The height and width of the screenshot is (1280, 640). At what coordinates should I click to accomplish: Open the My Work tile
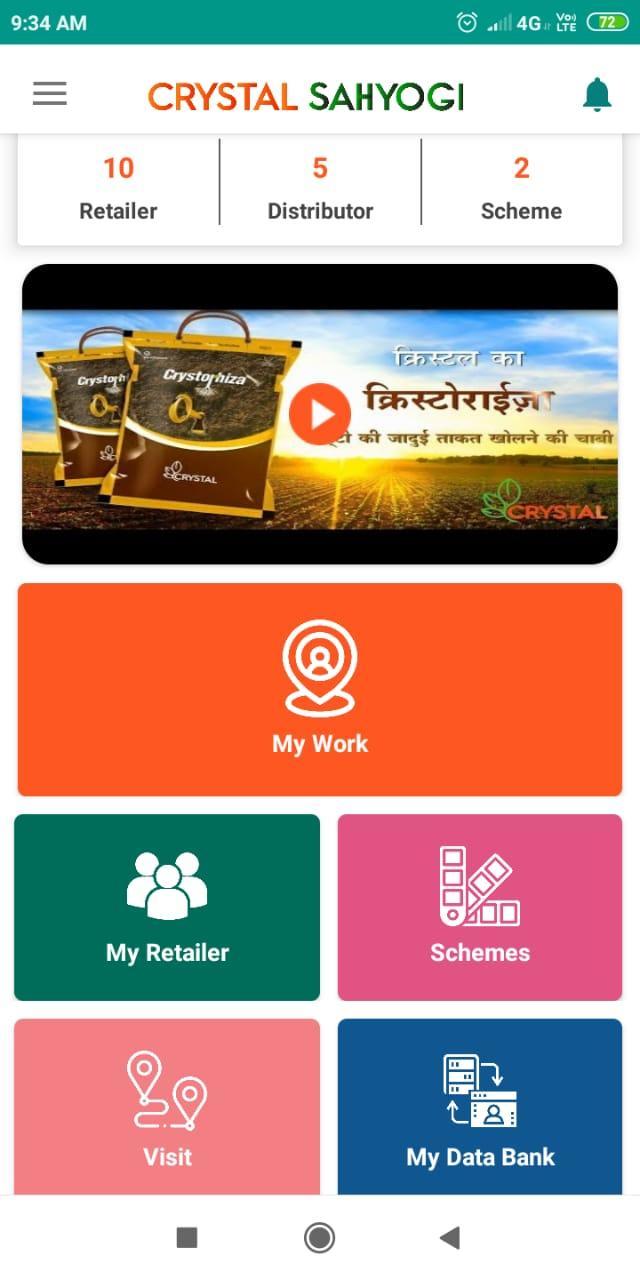pyautogui.click(x=320, y=690)
